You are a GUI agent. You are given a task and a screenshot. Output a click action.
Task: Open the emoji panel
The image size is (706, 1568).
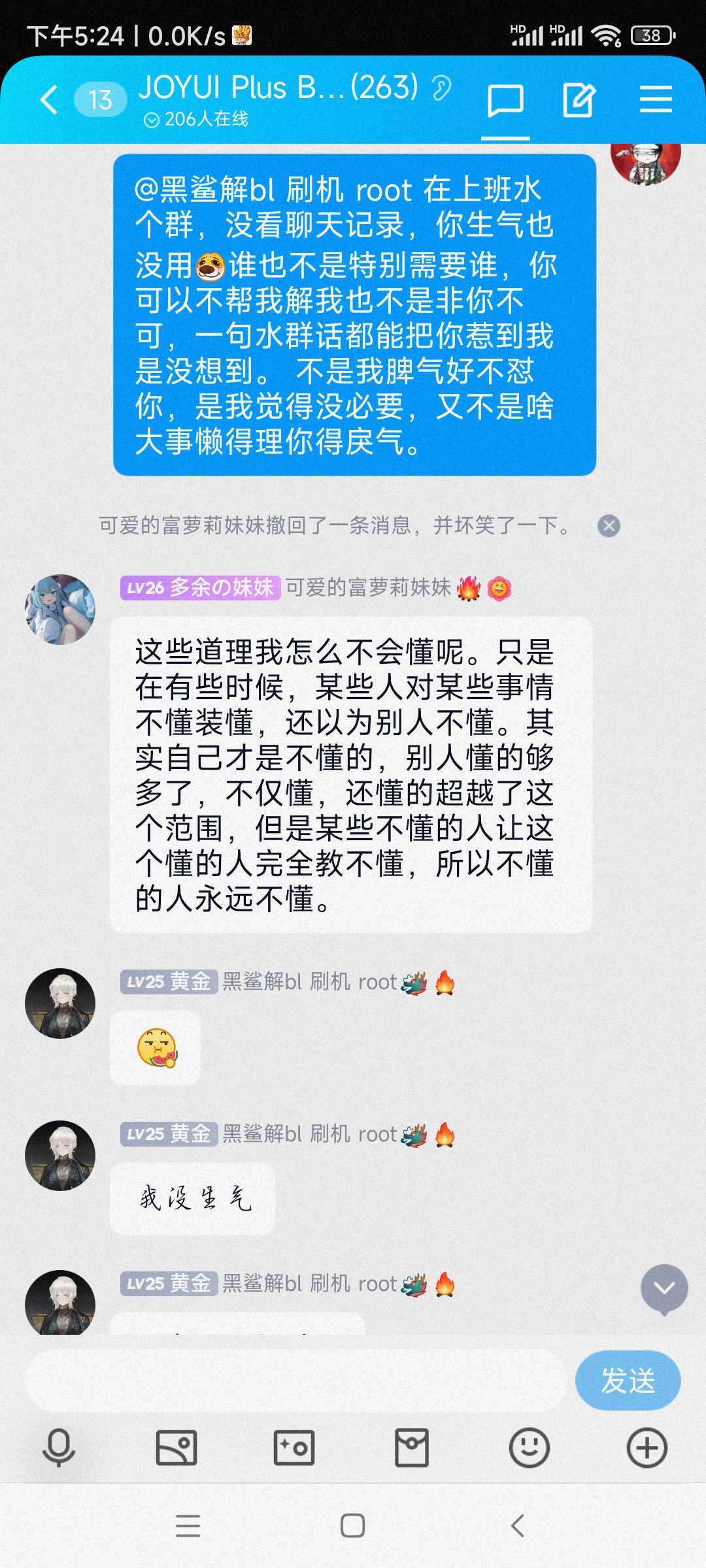coord(529,1448)
